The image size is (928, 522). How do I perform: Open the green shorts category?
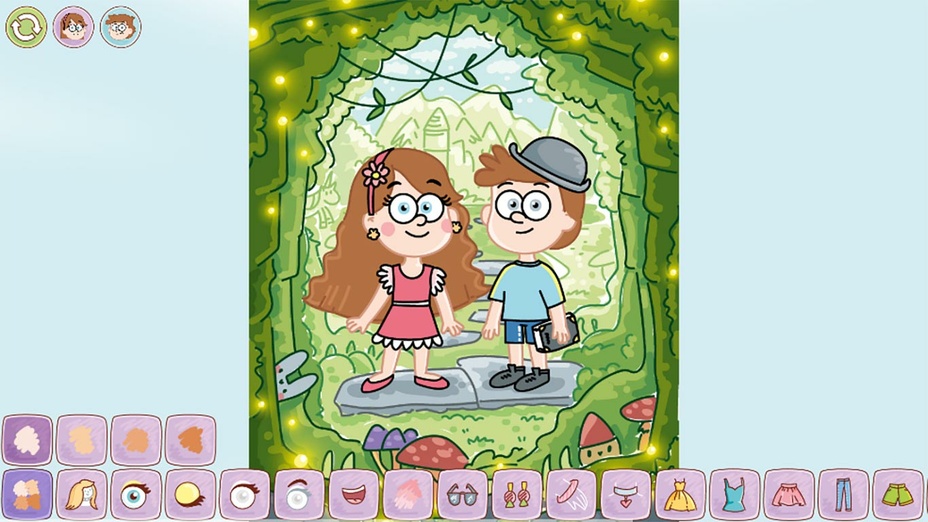tap(898, 495)
